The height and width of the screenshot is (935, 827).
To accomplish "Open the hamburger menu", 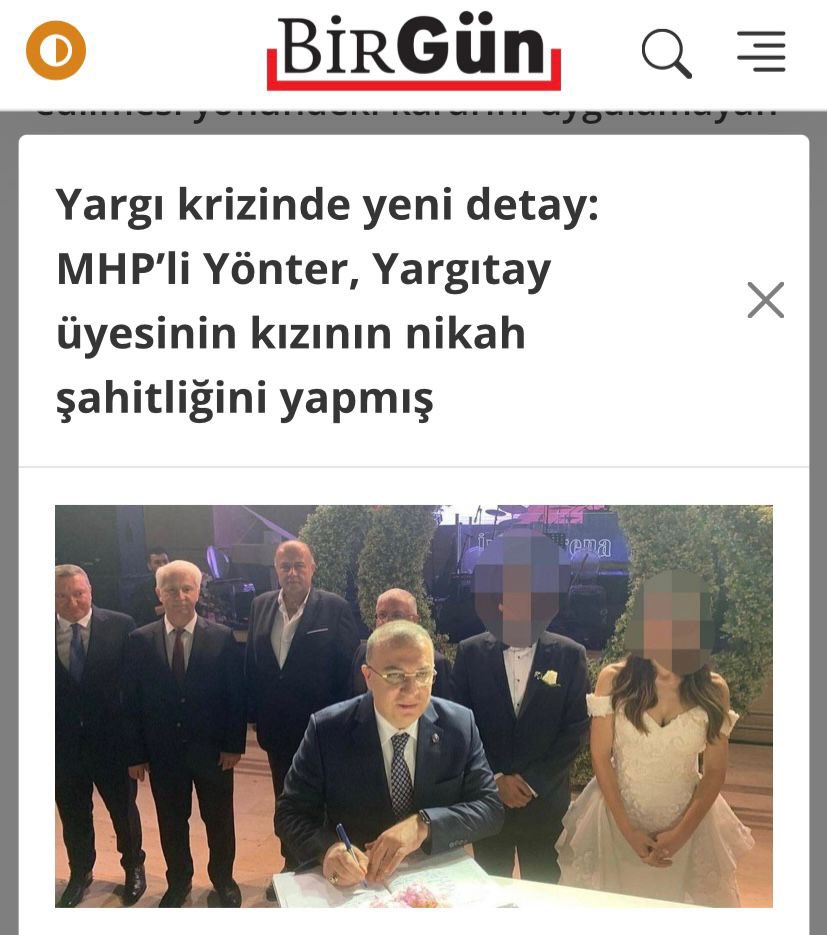I will [x=761, y=51].
